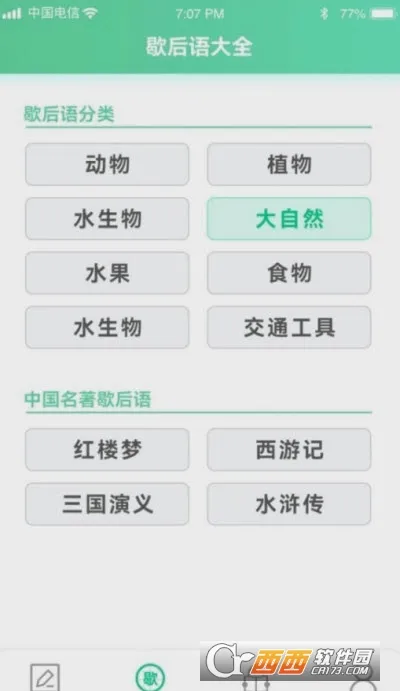Browse 三国演义 sayings
Image resolution: width=400 pixels, height=691 pixels.
(107, 504)
